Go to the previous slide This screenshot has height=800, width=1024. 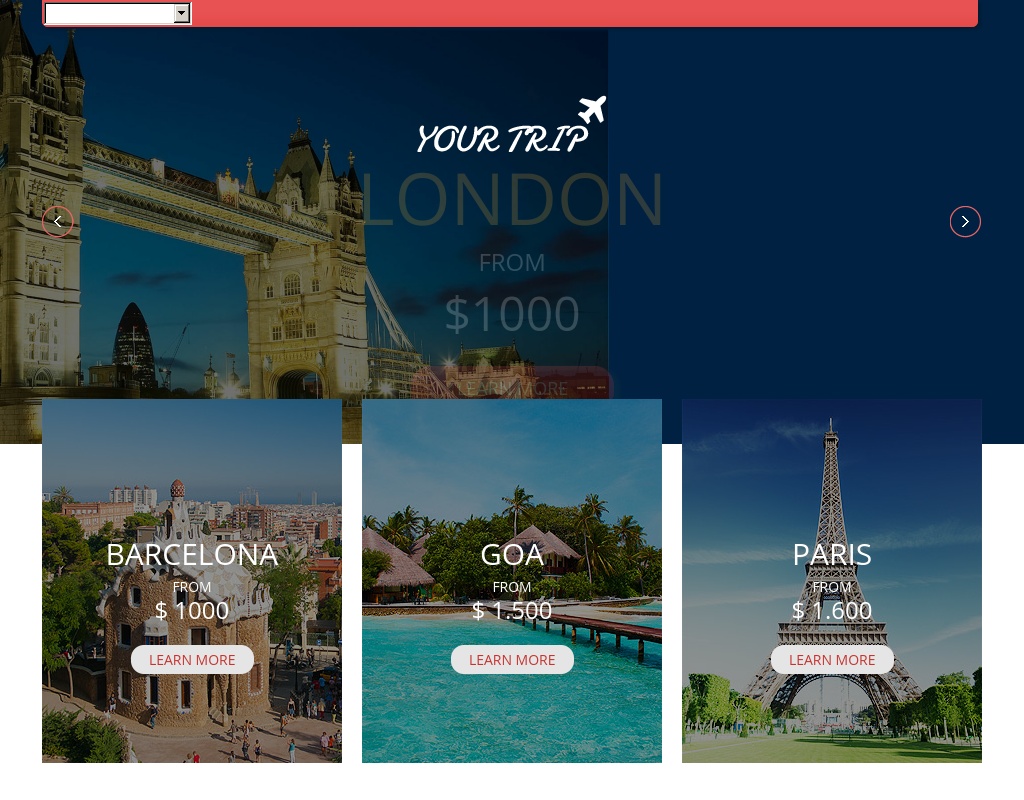click(58, 221)
